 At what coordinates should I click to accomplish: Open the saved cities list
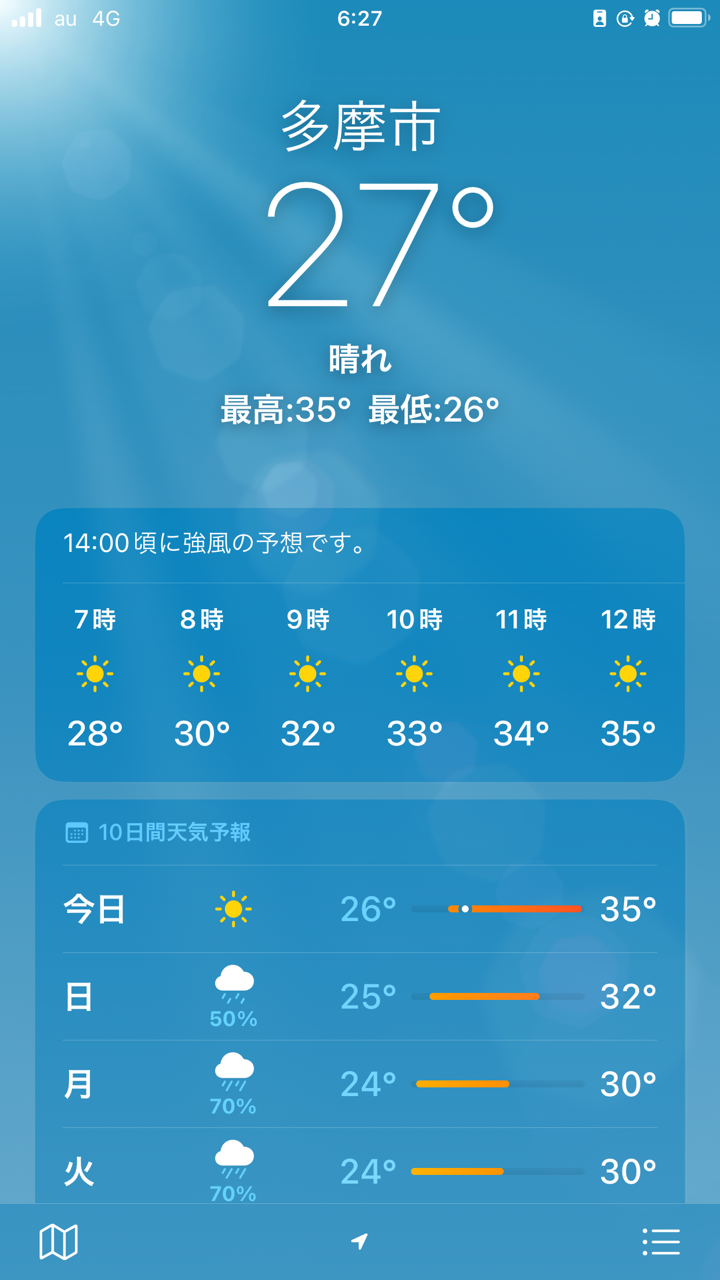(661, 1242)
